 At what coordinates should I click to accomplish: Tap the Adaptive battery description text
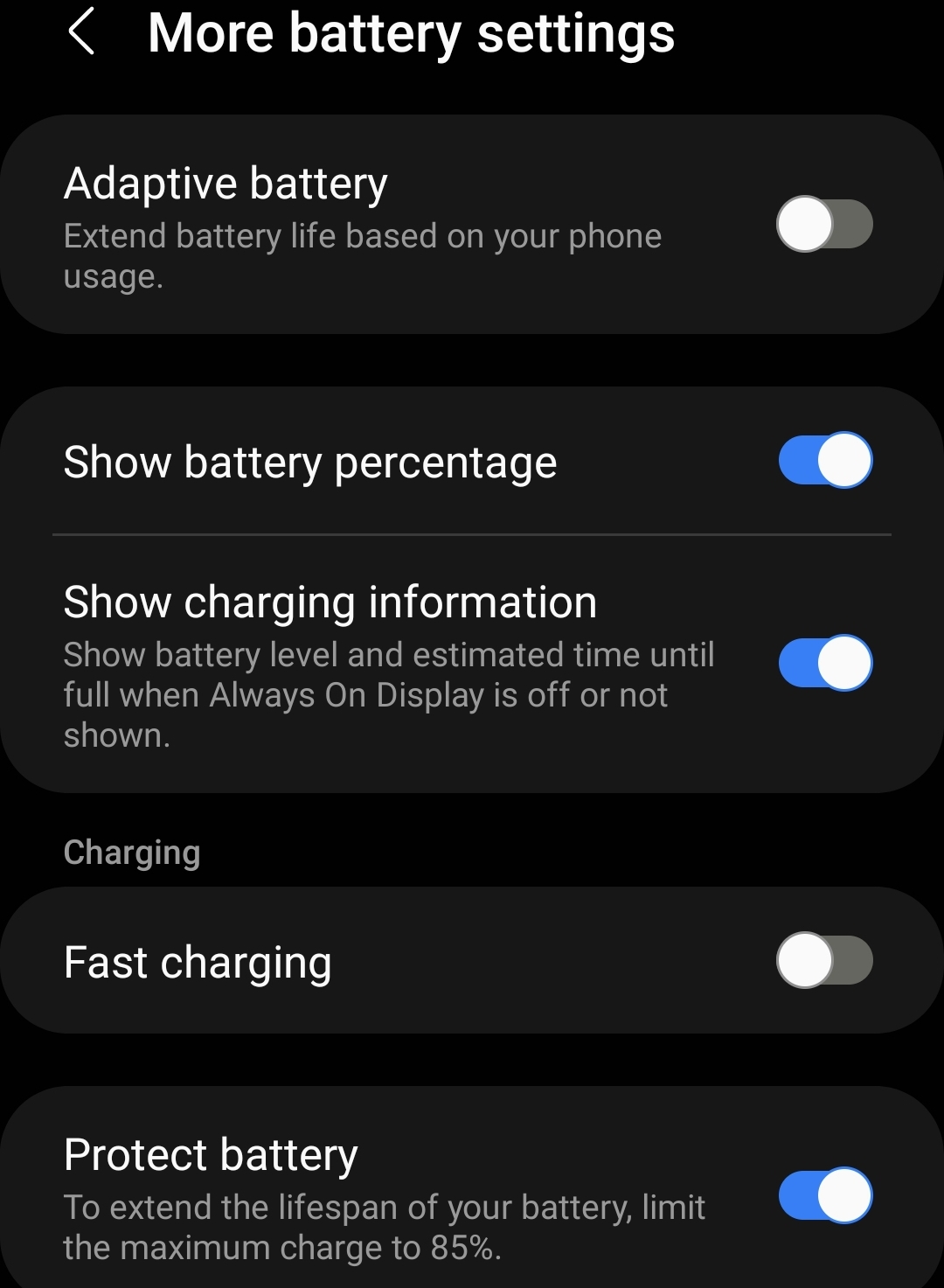coord(363,257)
